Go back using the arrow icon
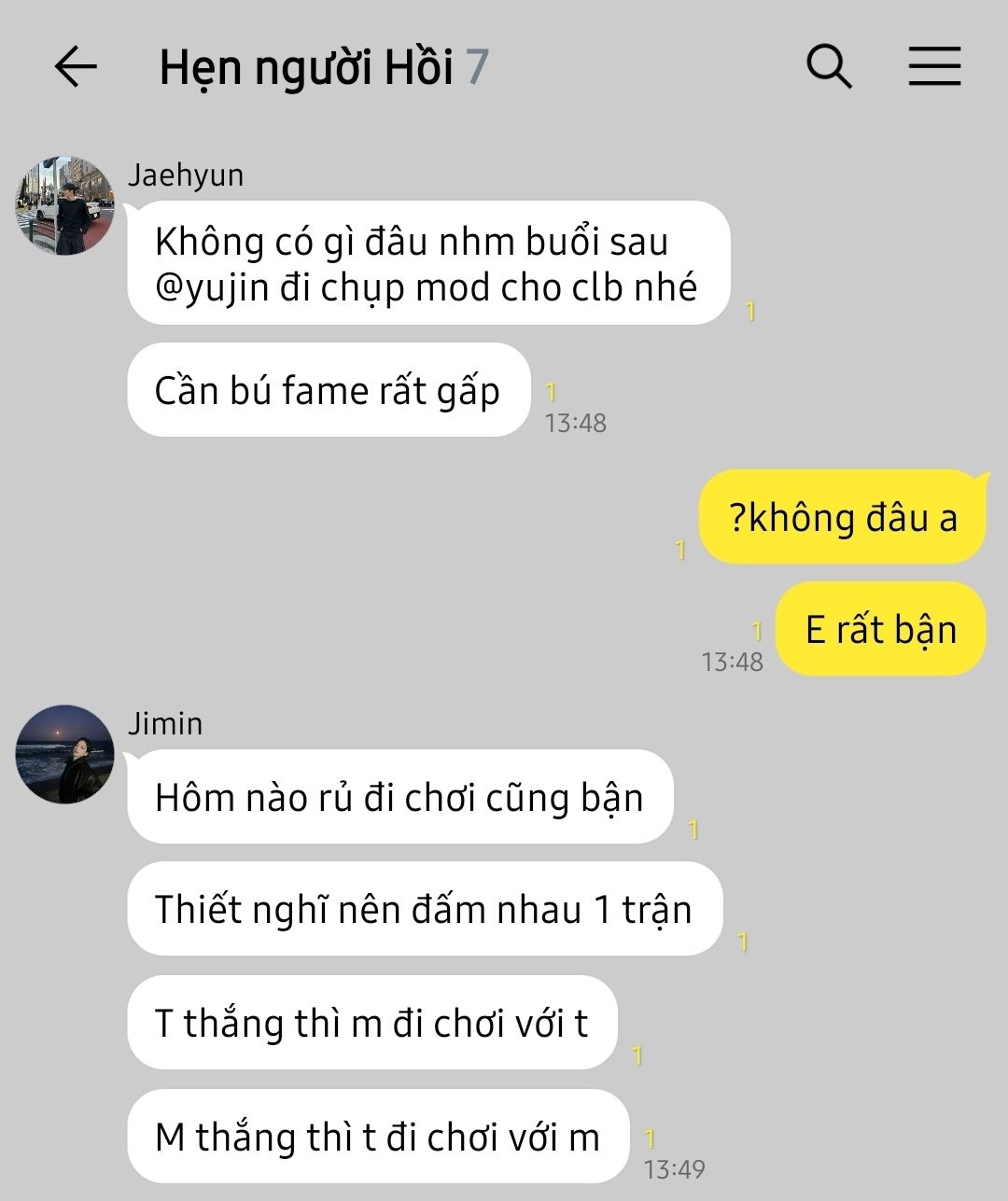 pos(76,67)
